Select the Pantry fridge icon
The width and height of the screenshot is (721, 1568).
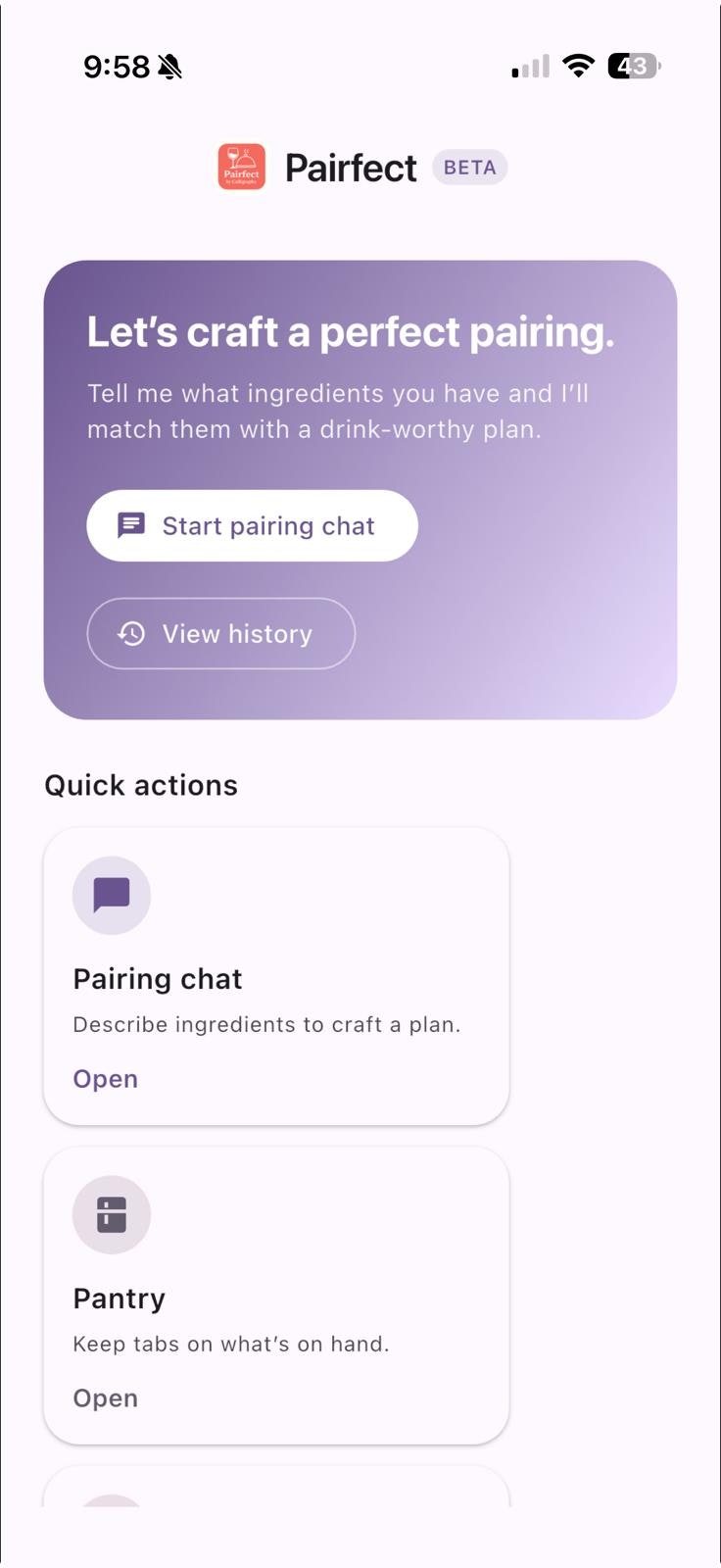pyautogui.click(x=111, y=1214)
